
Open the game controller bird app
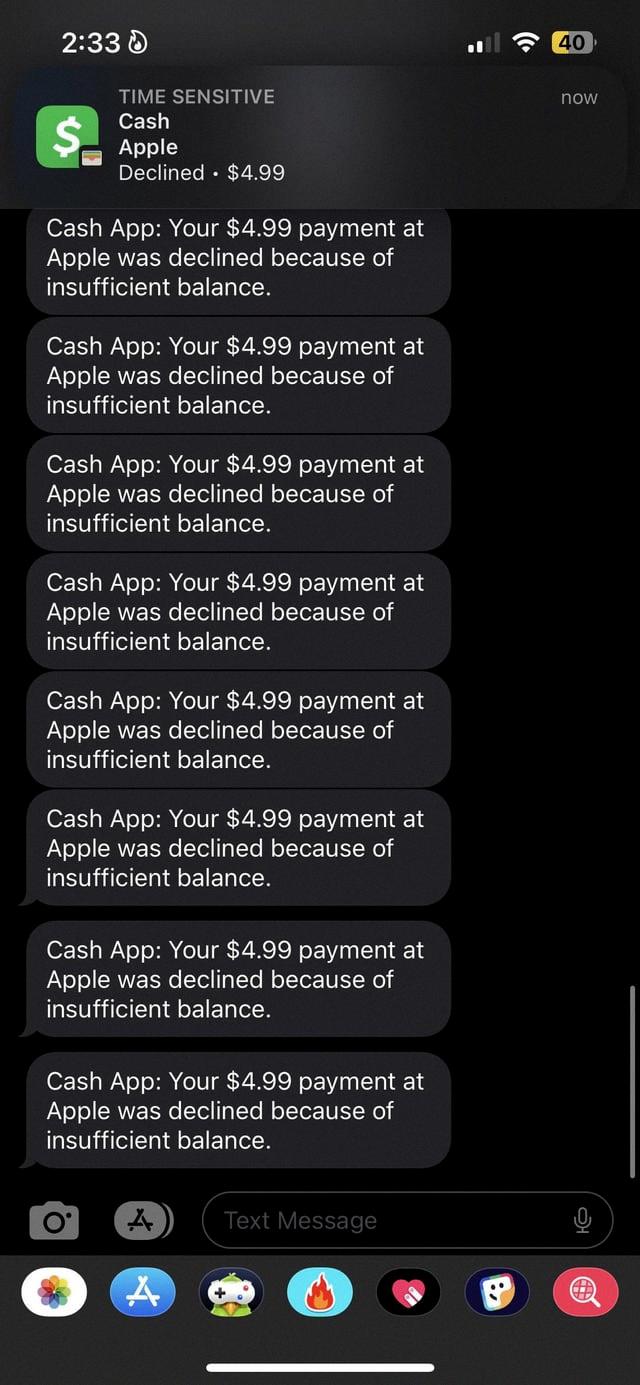pos(231,1293)
